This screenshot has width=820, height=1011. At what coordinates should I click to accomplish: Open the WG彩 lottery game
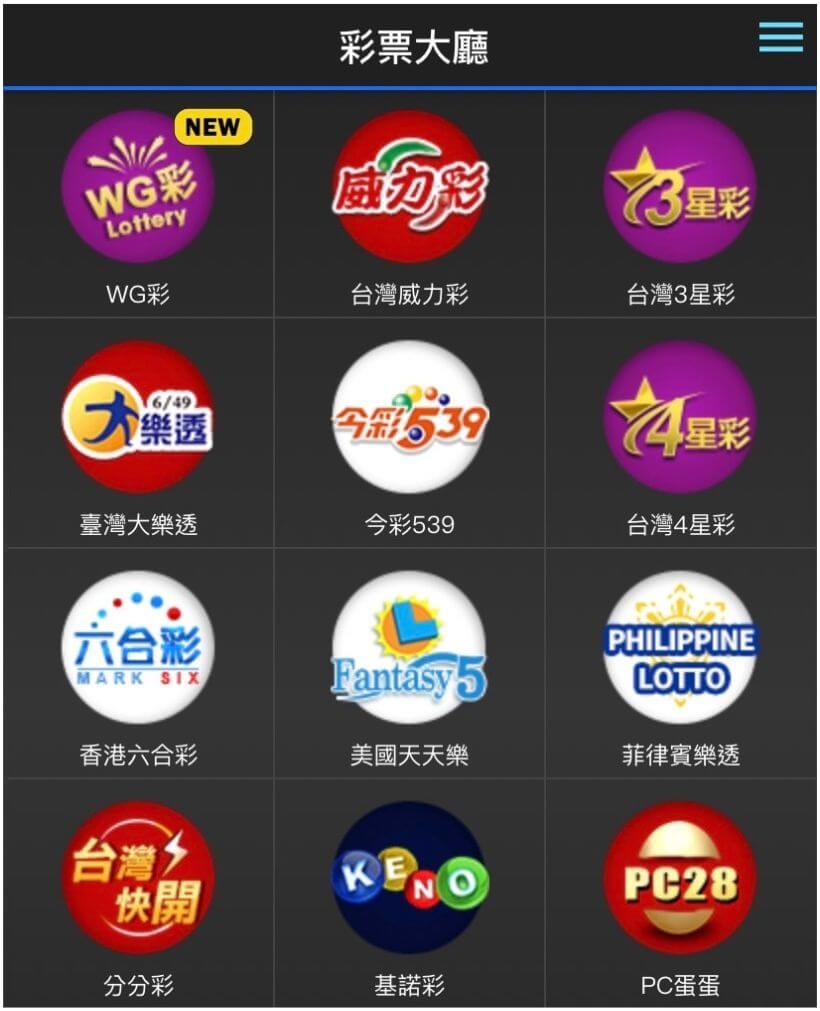(x=137, y=190)
